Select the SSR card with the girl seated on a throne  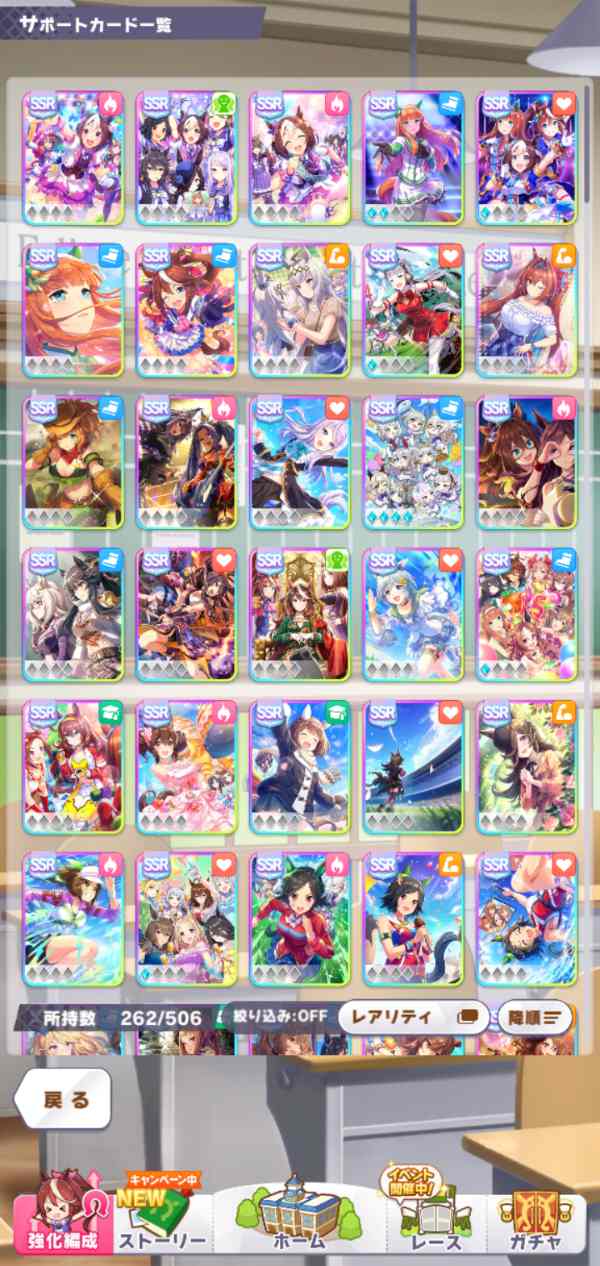[300, 614]
